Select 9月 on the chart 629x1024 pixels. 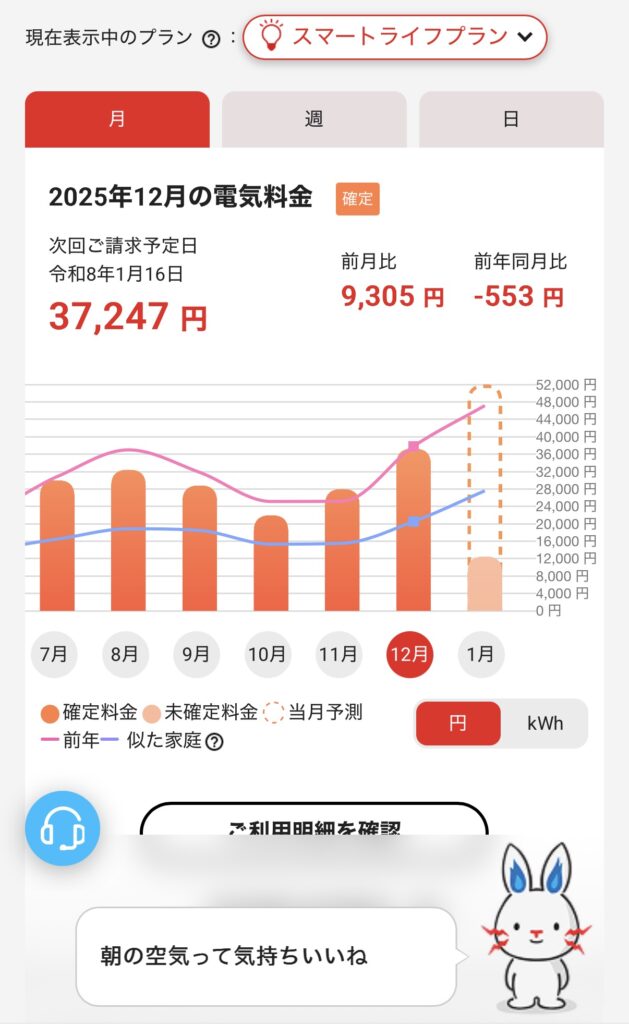click(196, 655)
